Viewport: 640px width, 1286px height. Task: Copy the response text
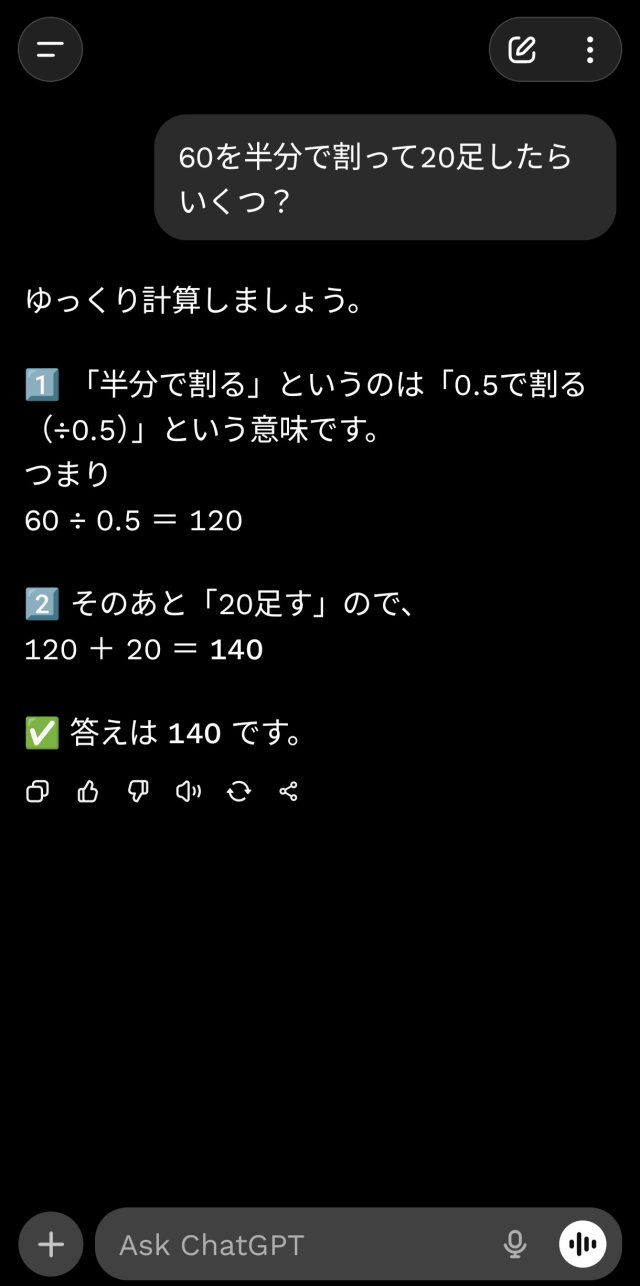click(37, 792)
